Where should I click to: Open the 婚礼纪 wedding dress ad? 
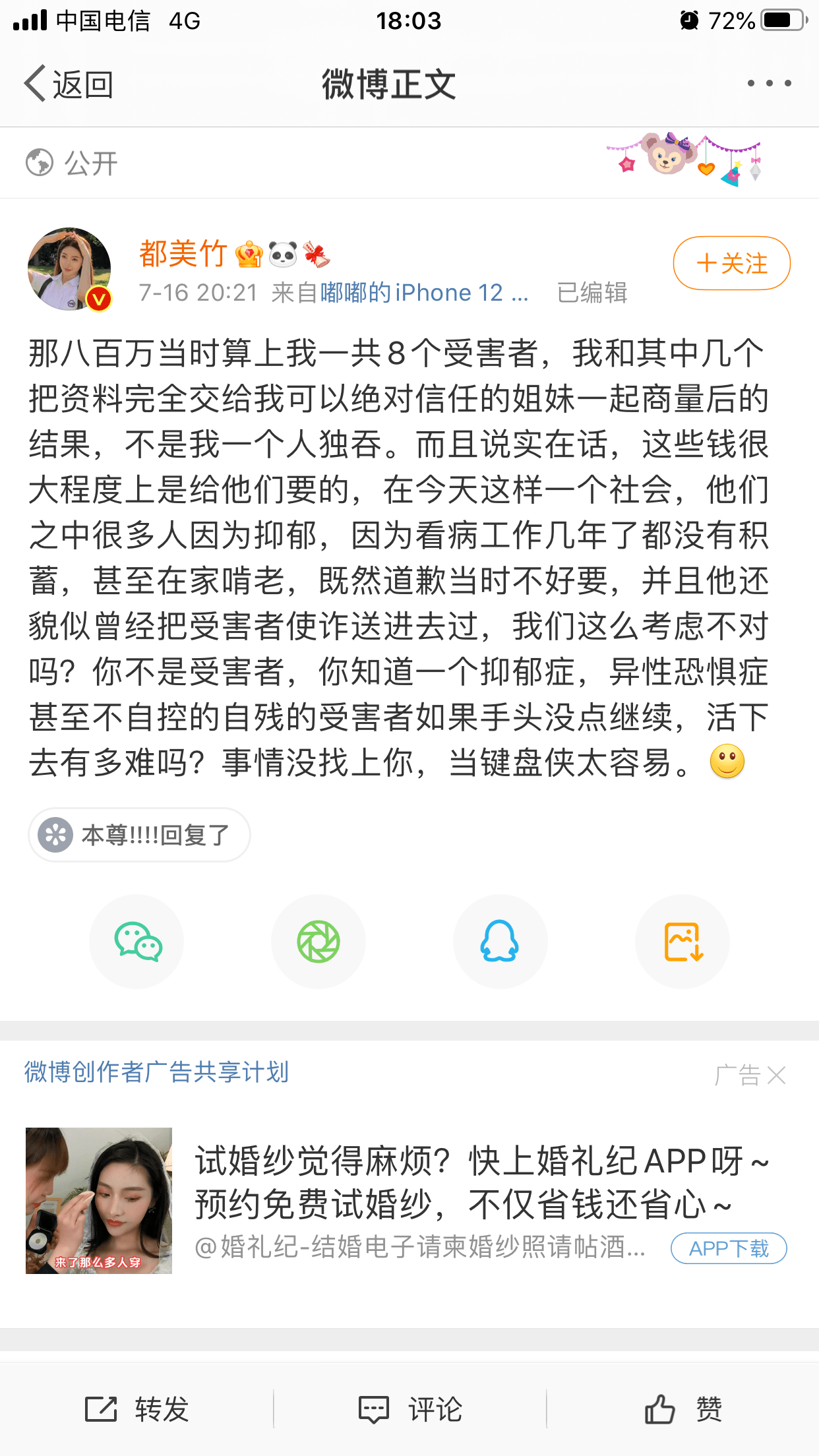(481, 1182)
